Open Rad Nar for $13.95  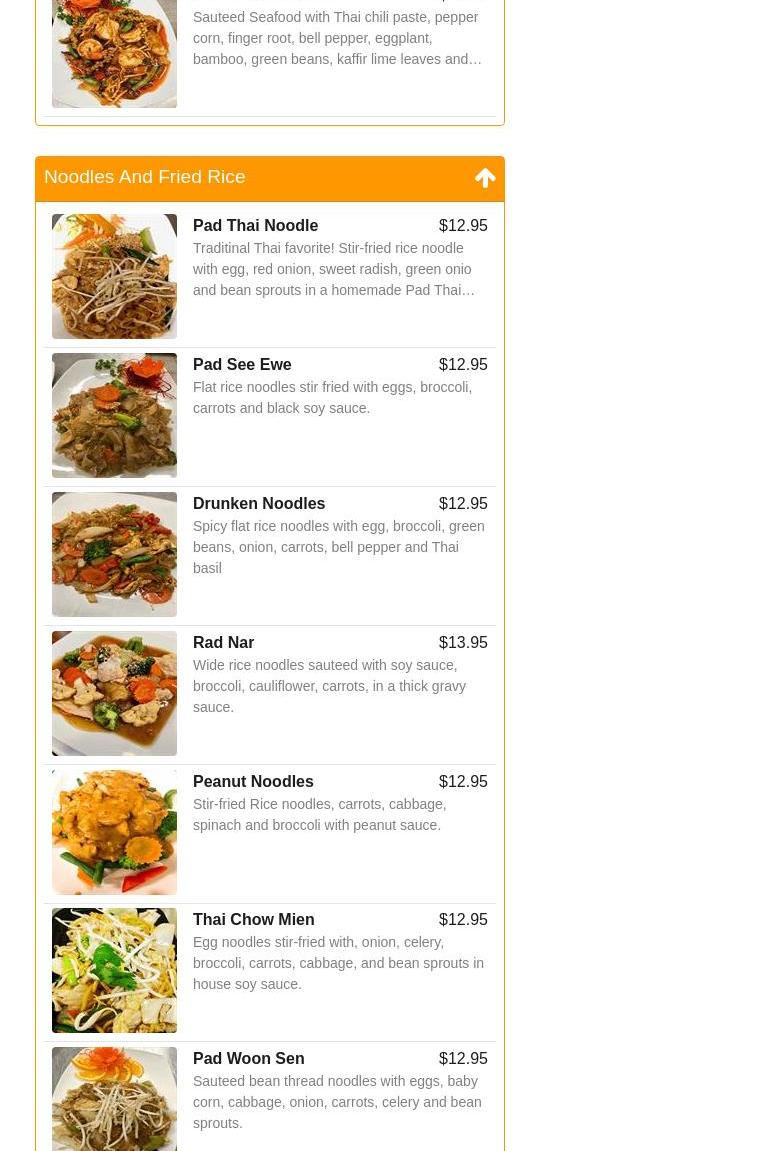(223, 643)
